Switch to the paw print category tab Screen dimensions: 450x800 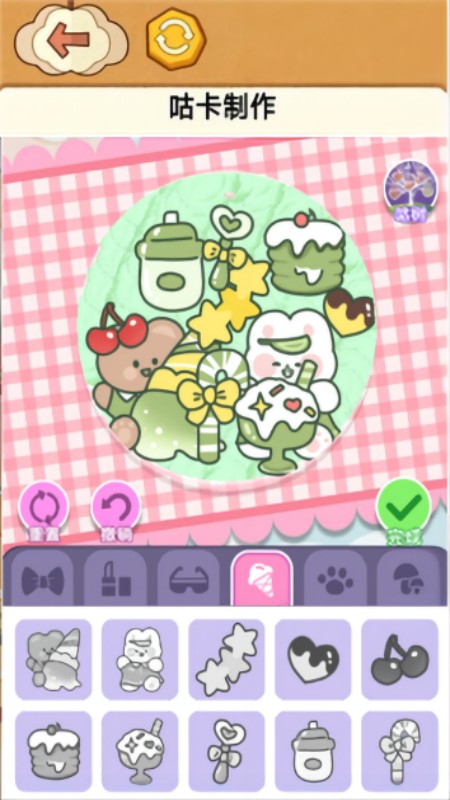click(x=335, y=580)
